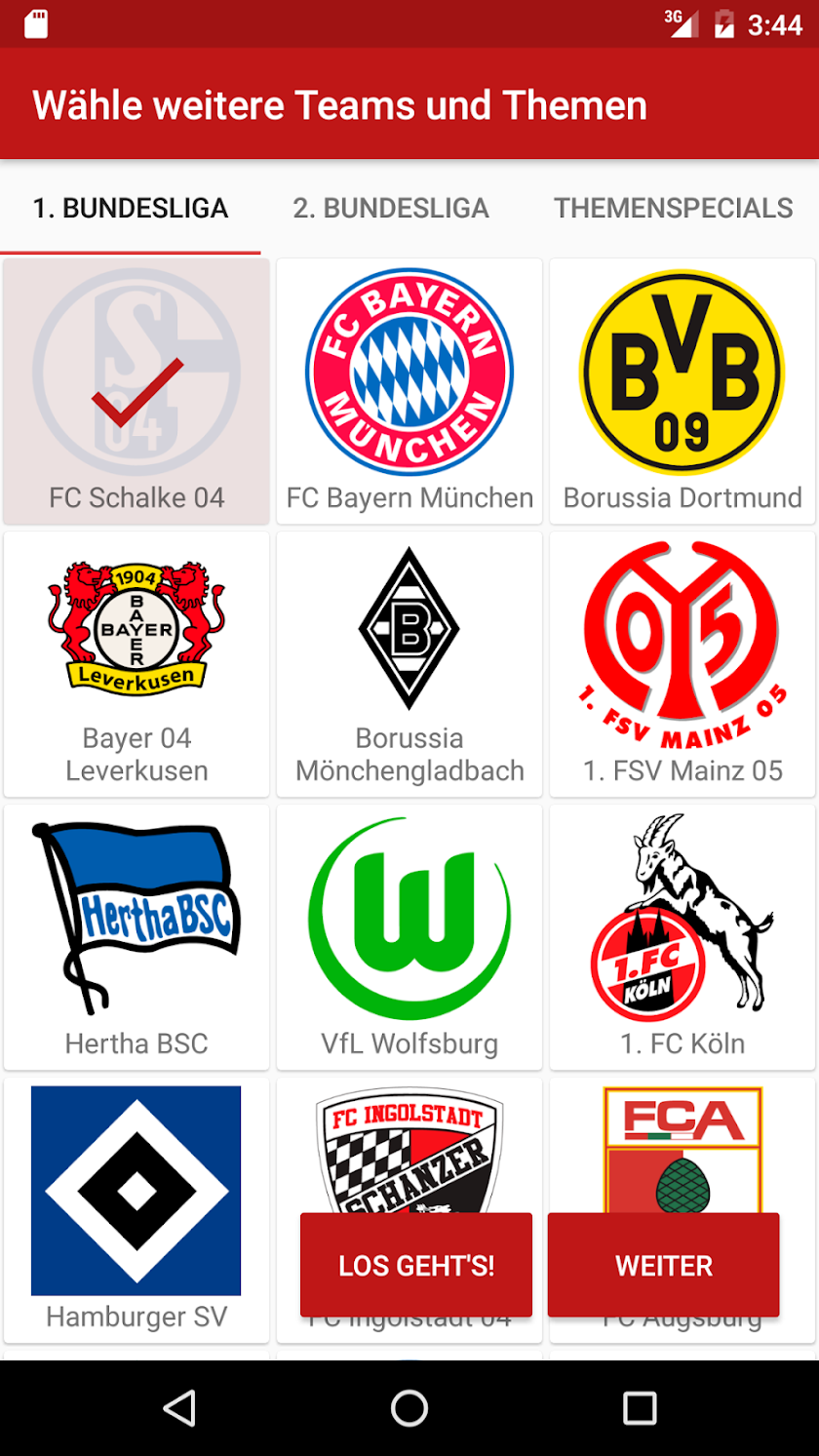Go back with the system back button
819x1456 pixels.
[x=179, y=1408]
